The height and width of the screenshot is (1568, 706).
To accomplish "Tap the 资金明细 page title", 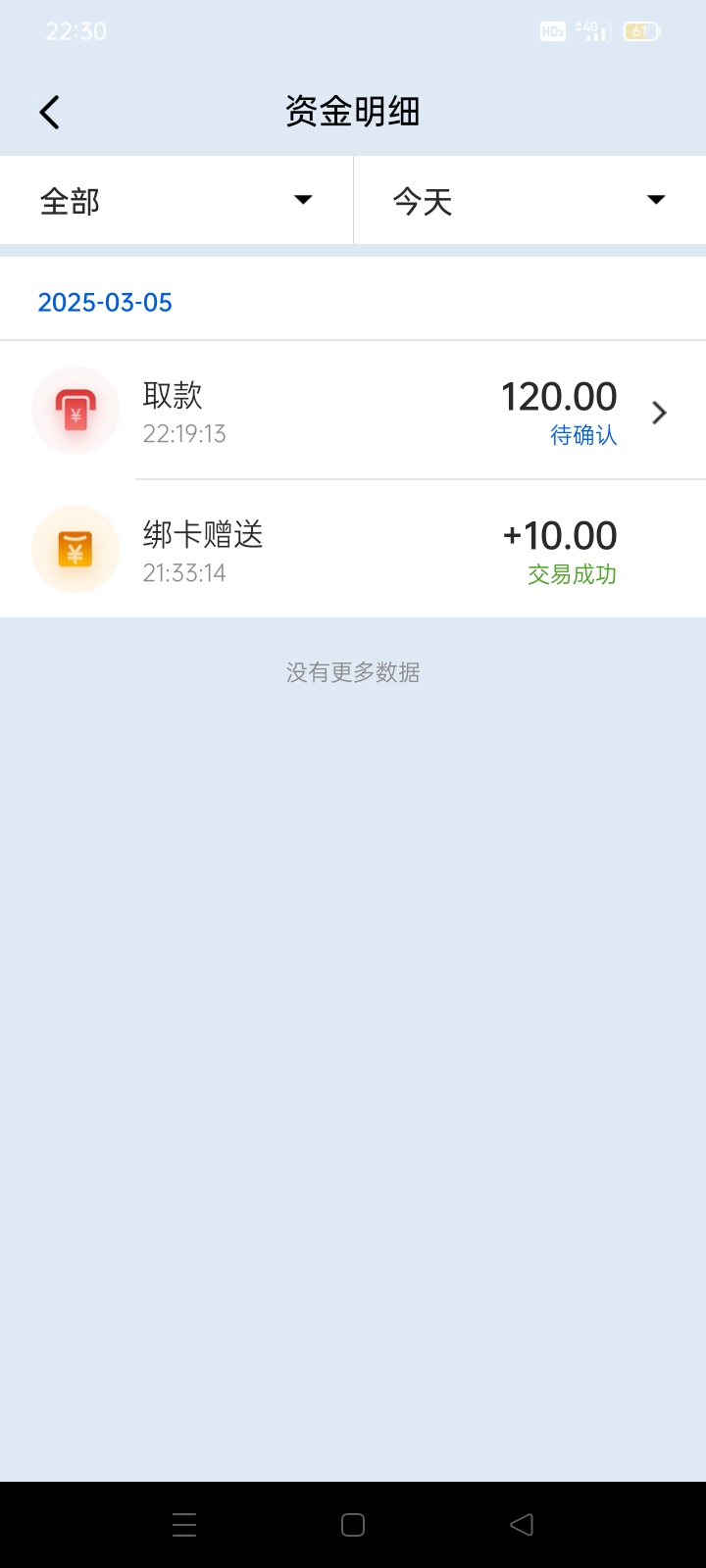I will coord(352,111).
